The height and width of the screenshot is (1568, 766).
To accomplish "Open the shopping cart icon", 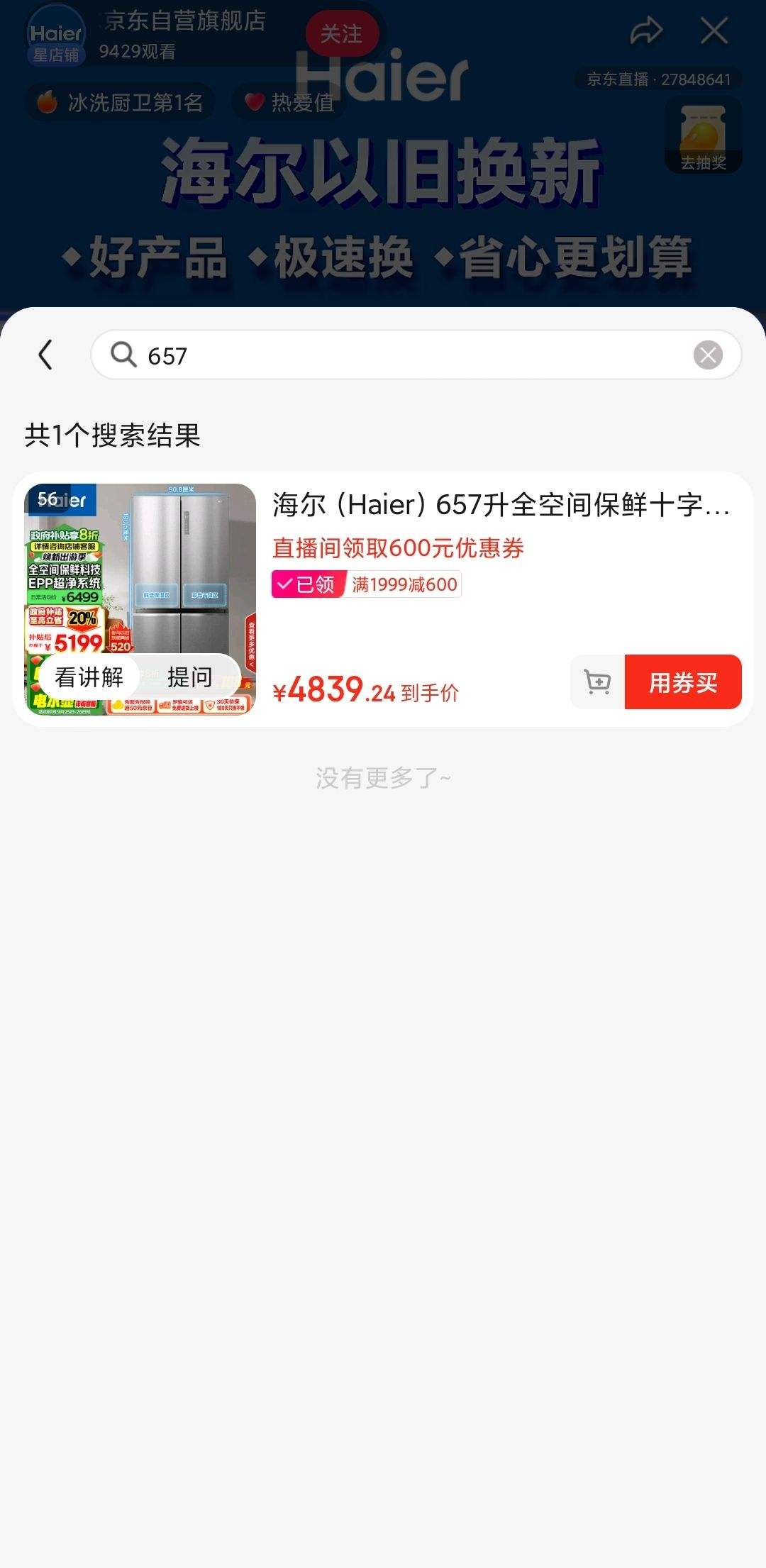I will (x=598, y=682).
